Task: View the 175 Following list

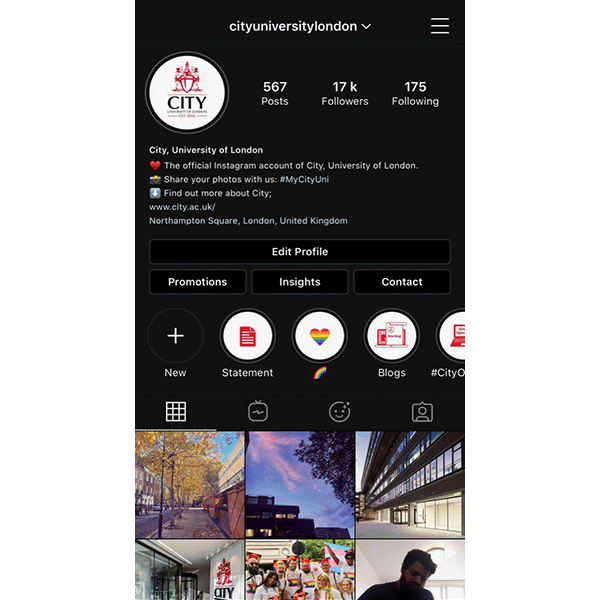Action: [415, 93]
